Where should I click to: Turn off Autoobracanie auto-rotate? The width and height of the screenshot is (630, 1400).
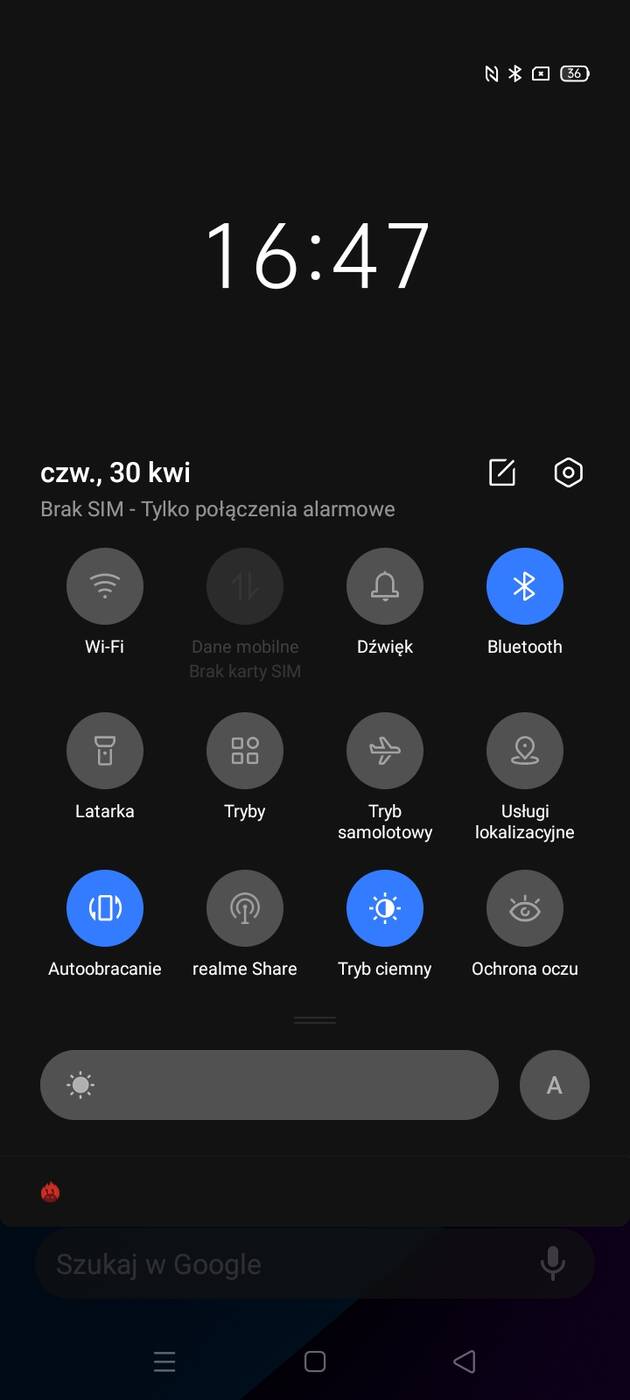105,908
